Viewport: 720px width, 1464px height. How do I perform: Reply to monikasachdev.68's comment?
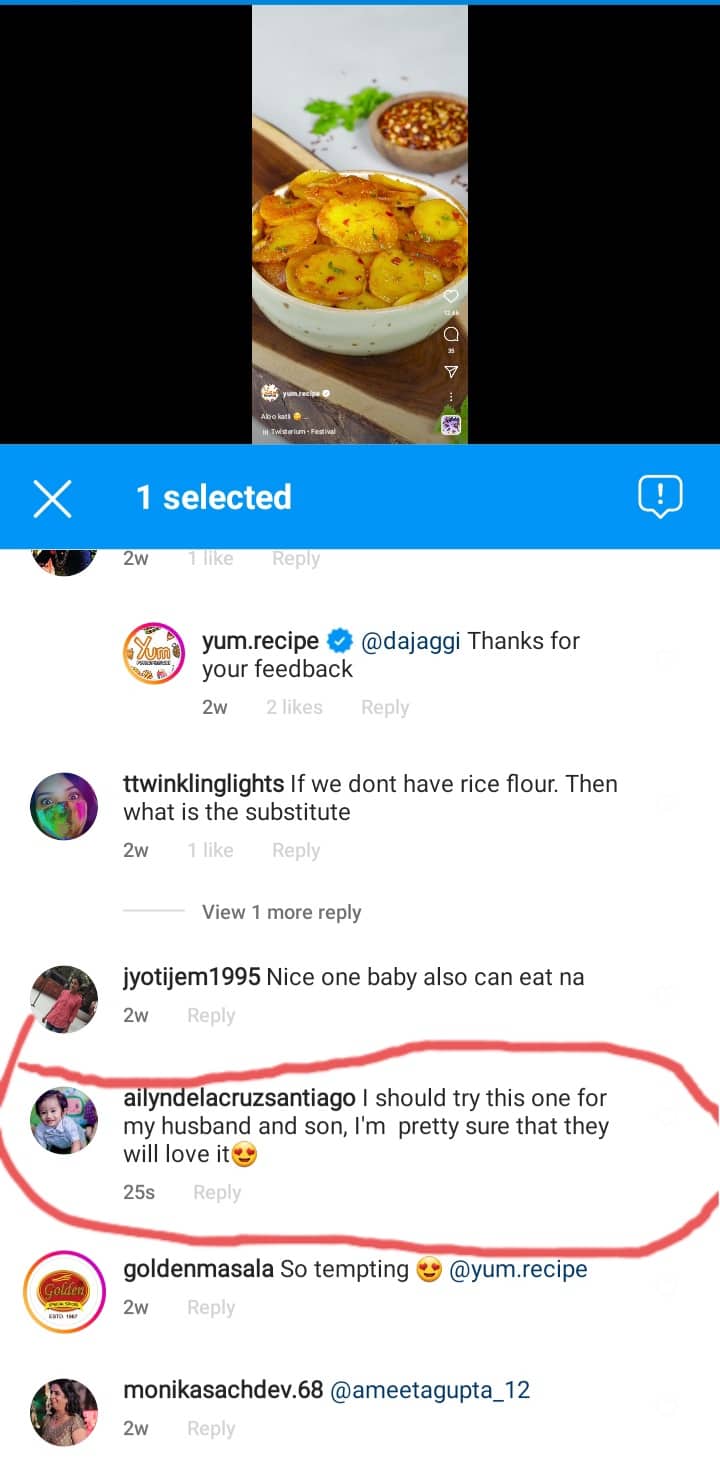[x=211, y=1428]
